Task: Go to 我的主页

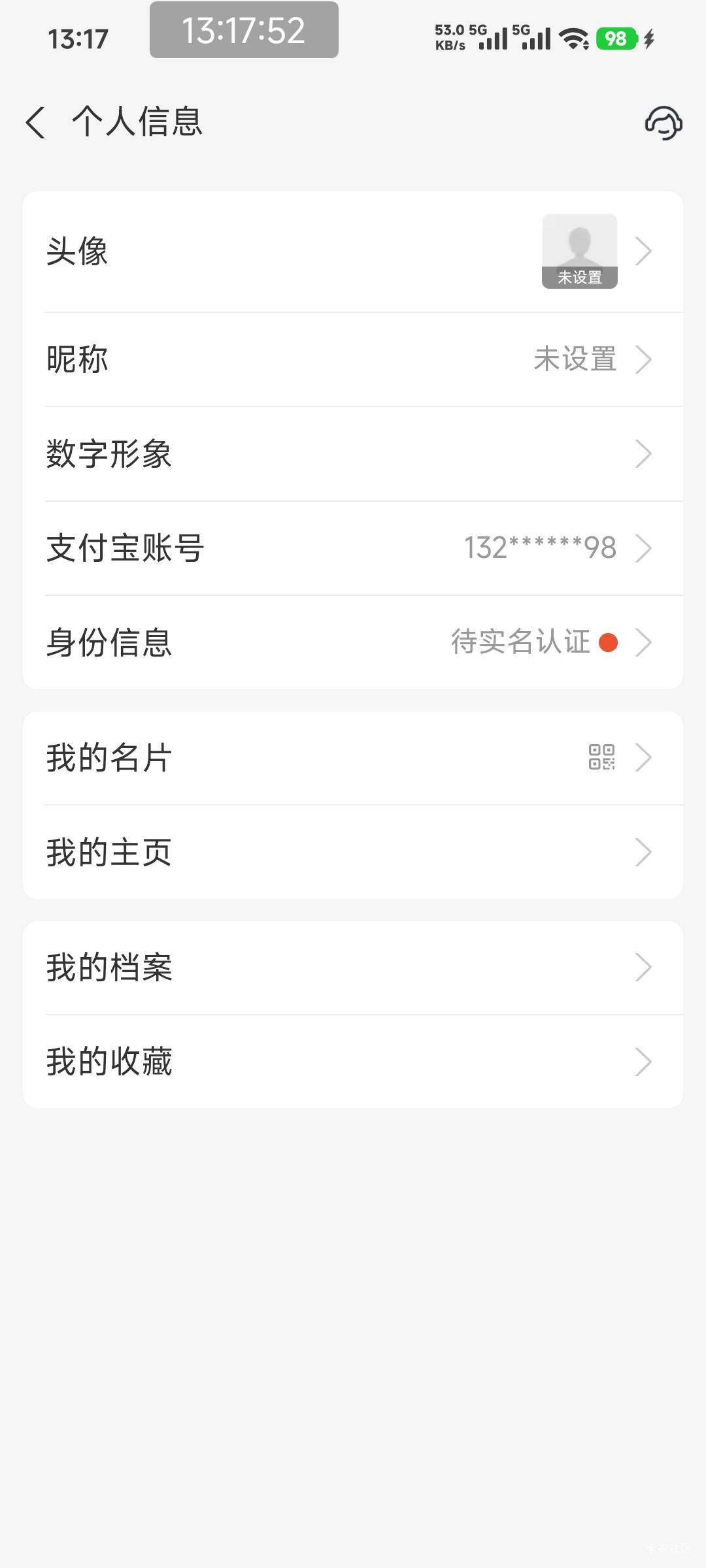Action: click(353, 852)
